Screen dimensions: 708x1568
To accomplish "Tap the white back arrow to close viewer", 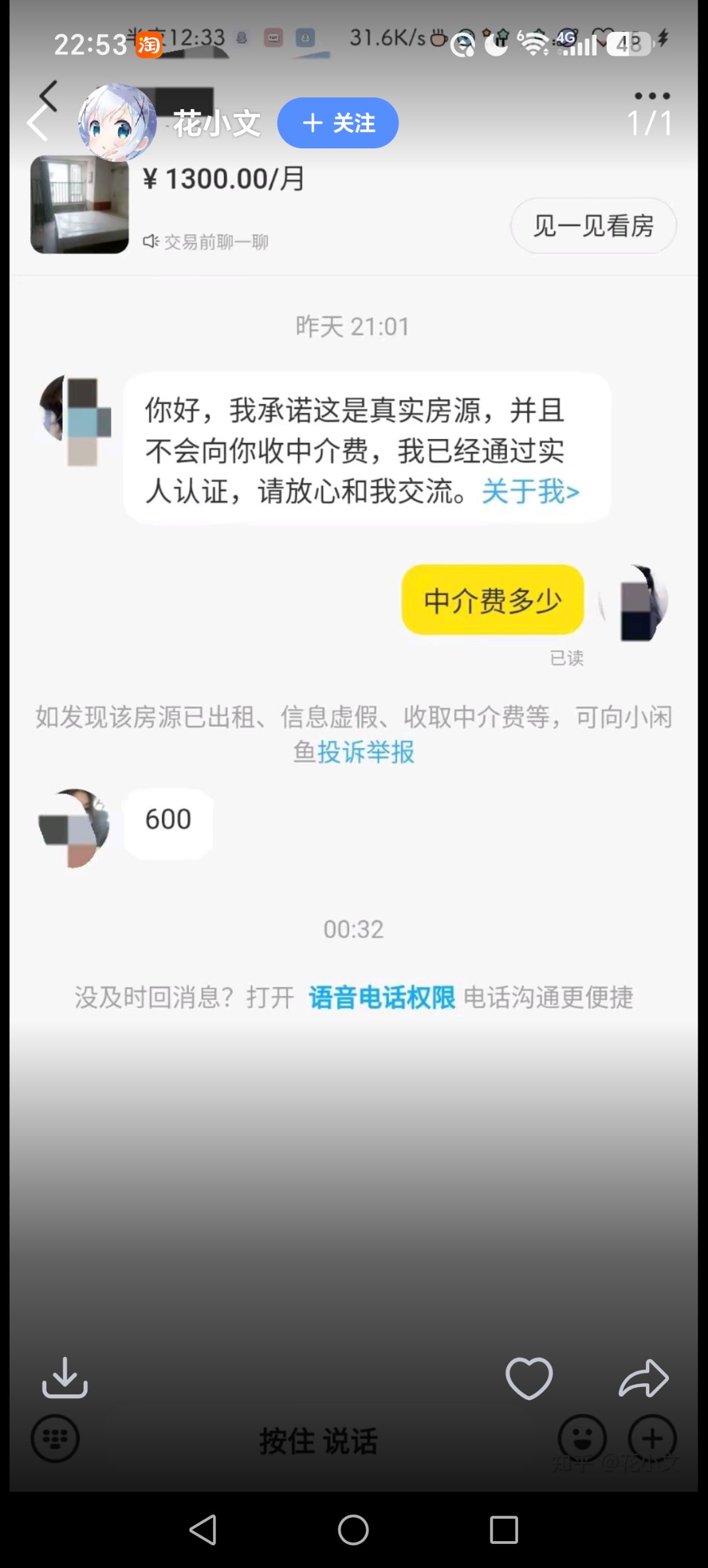I will [x=37, y=123].
